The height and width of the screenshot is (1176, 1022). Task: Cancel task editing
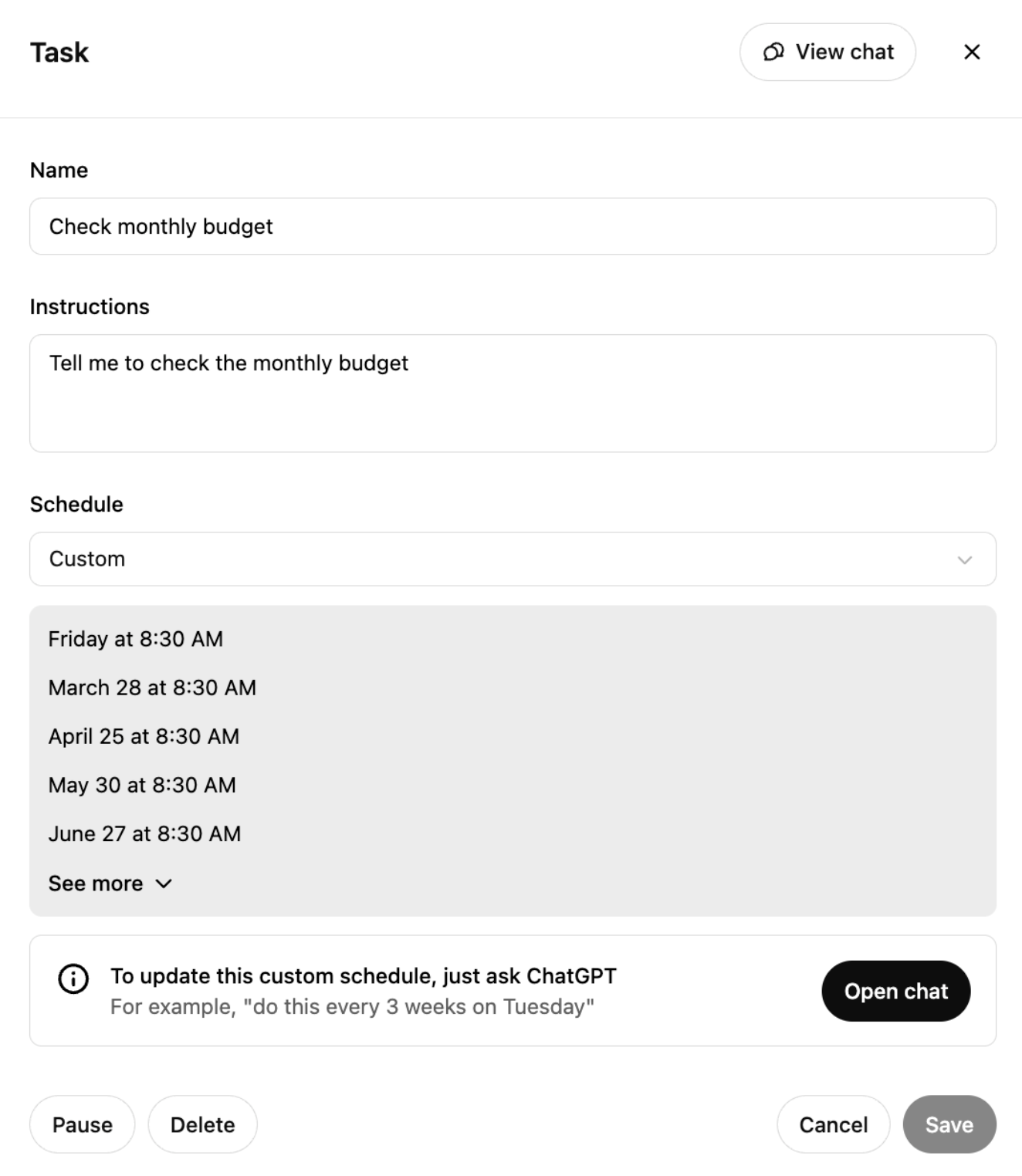pyautogui.click(x=833, y=1124)
